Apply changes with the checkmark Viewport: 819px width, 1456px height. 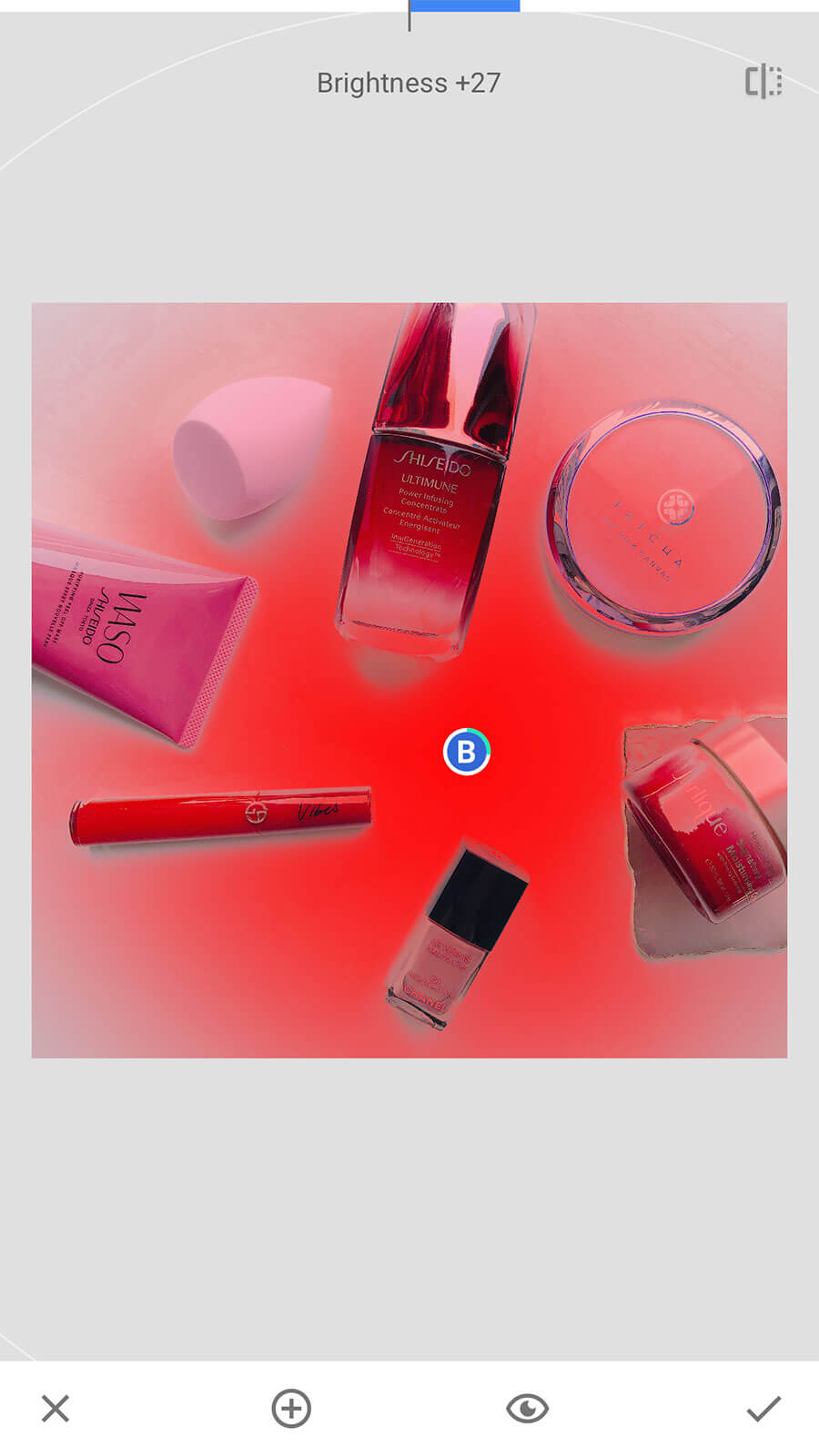[x=763, y=1409]
